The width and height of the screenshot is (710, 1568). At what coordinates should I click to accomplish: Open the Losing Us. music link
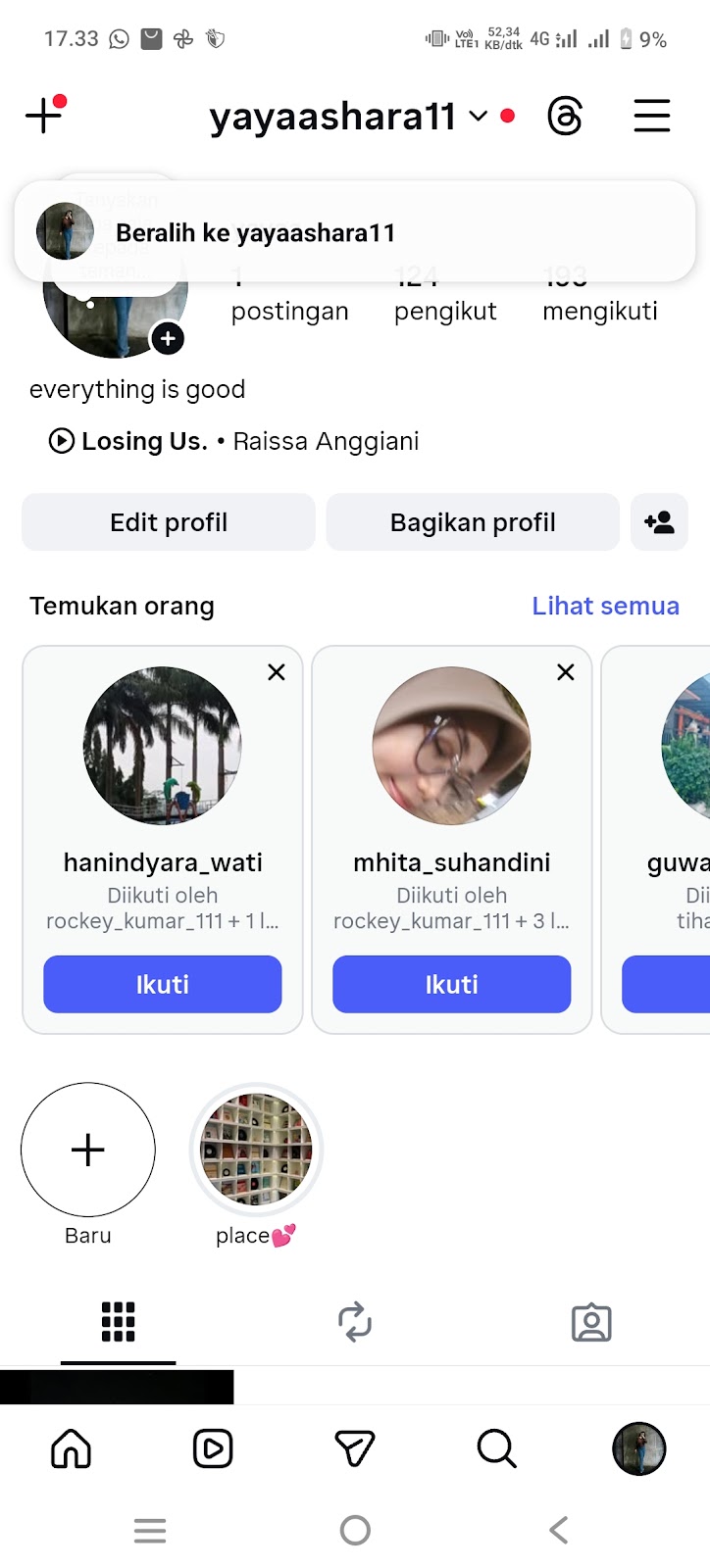(144, 441)
